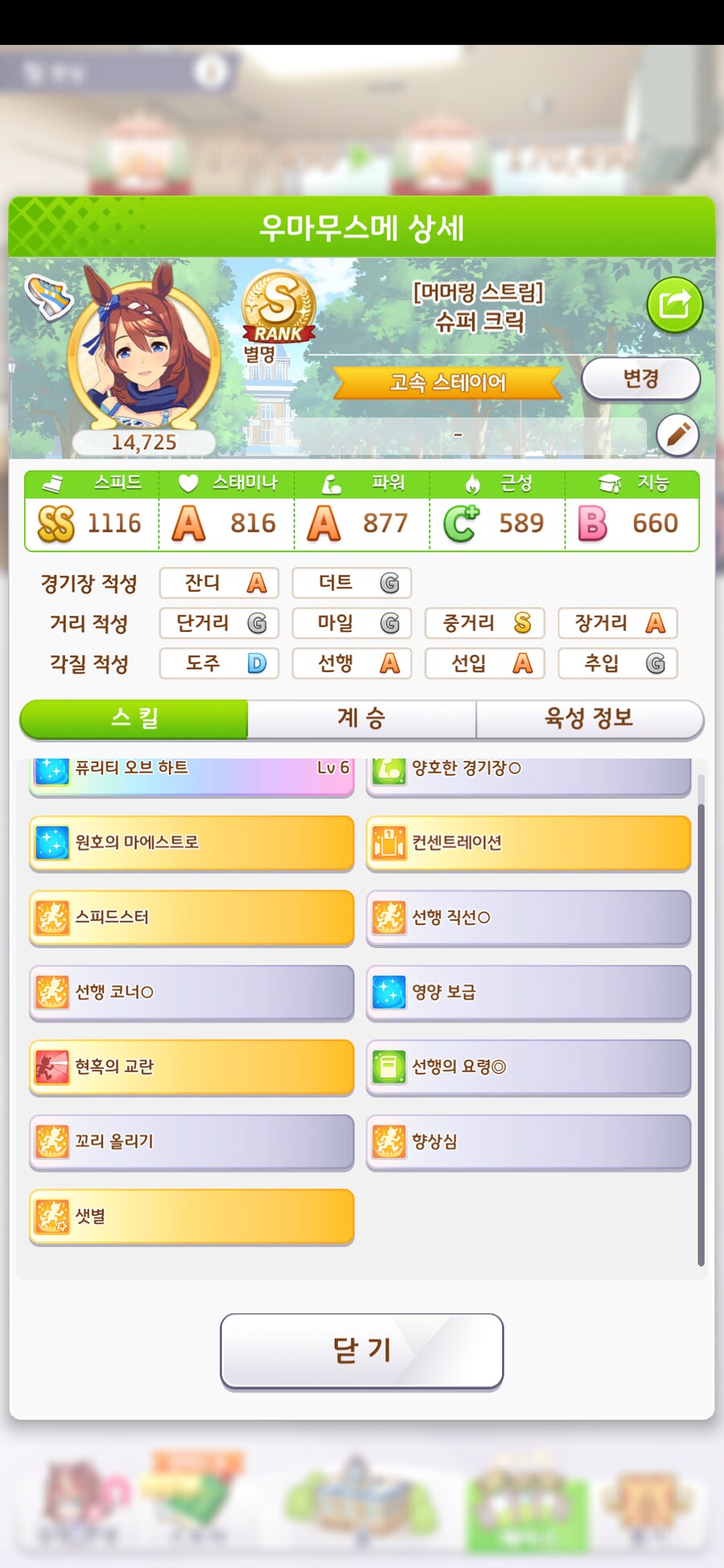
Task: Tap the 변경 button to change nickname
Action: click(640, 379)
